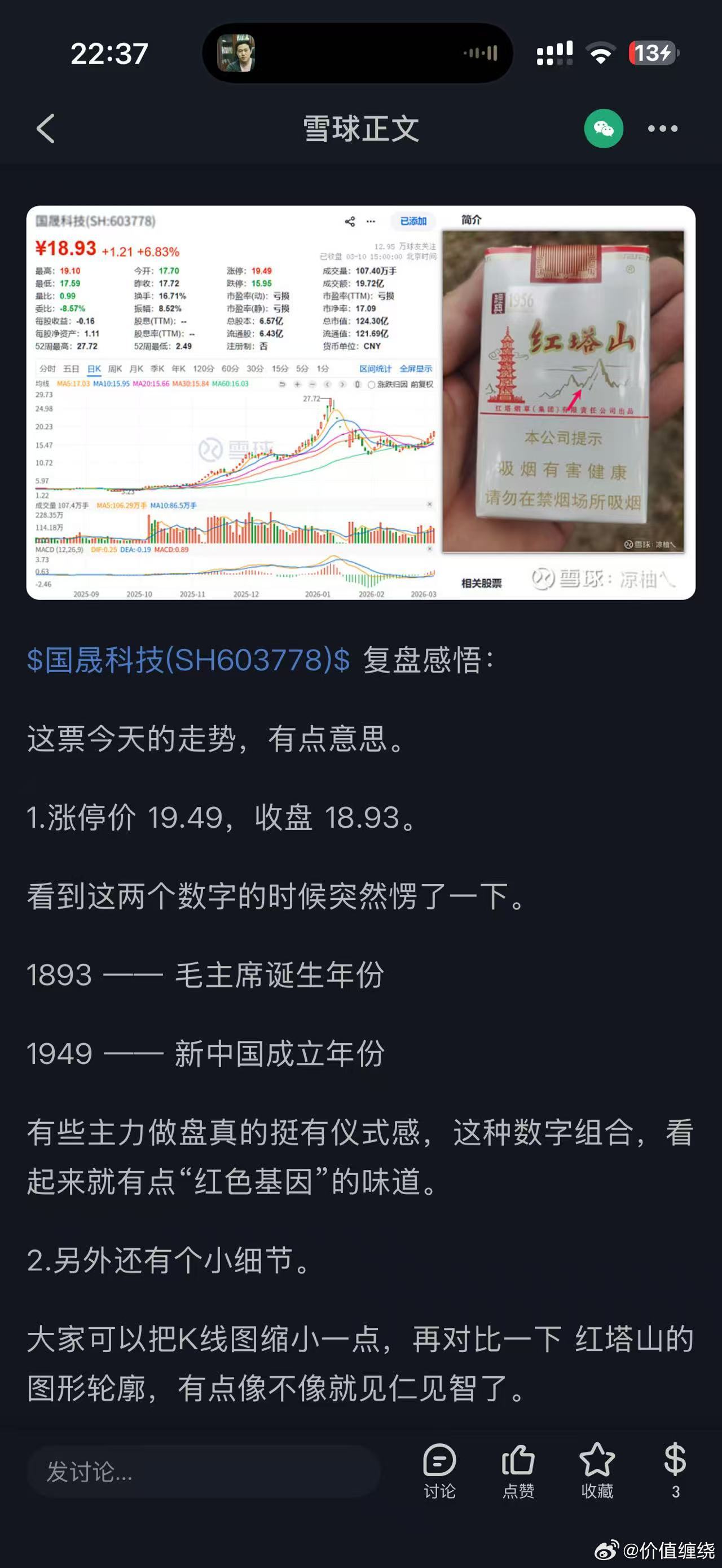Screen dimensions: 722x1568
Task: Switch to the 周K weekly chart tab
Action: (x=116, y=368)
